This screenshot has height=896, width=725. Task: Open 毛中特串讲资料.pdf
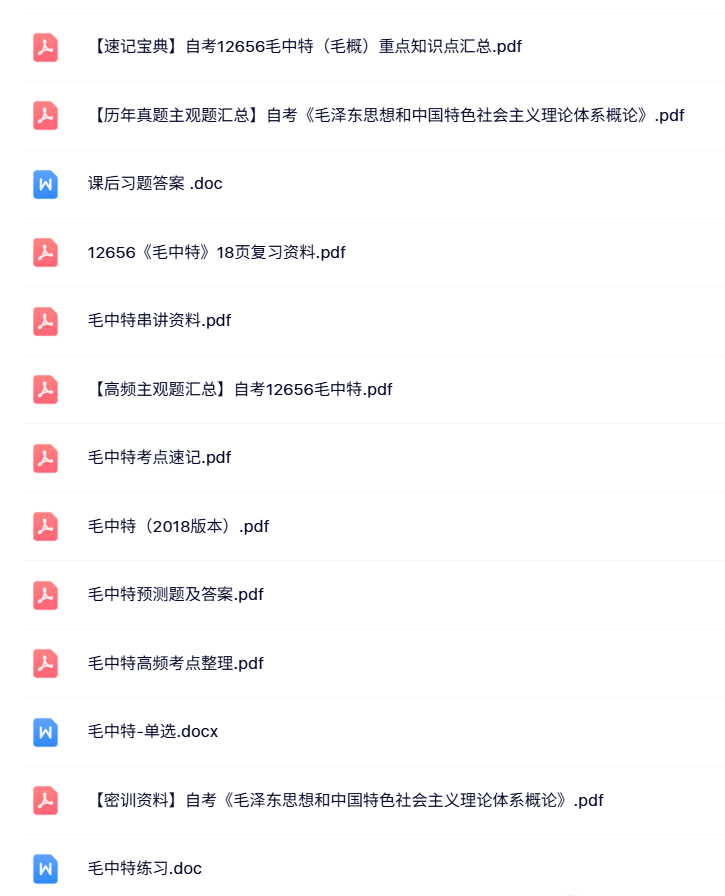pos(159,320)
